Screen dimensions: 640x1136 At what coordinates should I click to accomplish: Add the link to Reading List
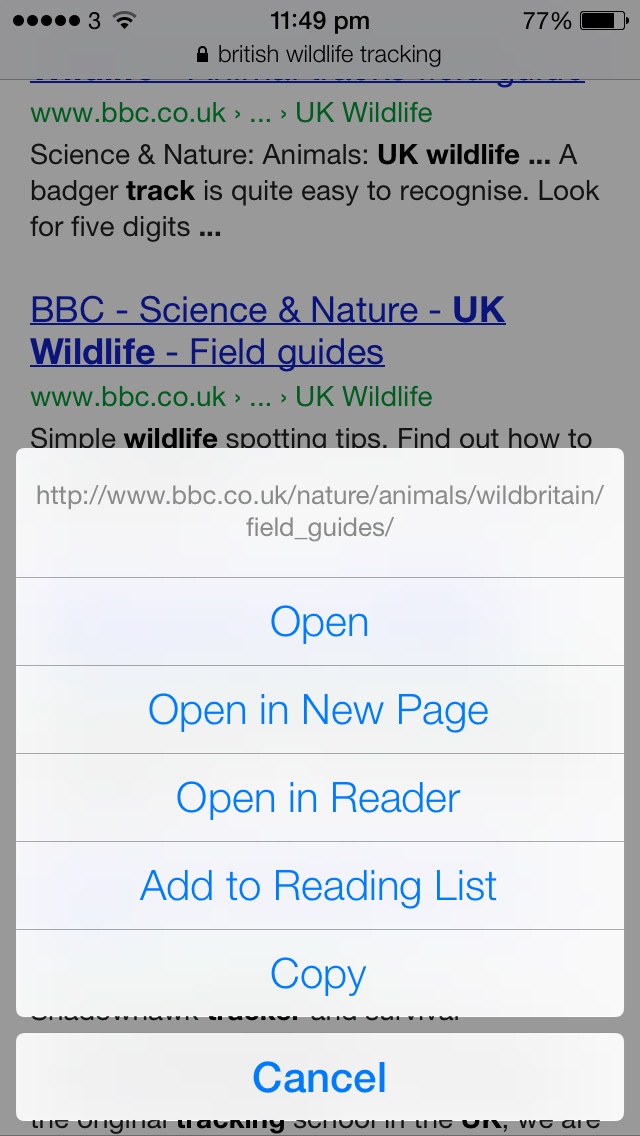click(320, 886)
